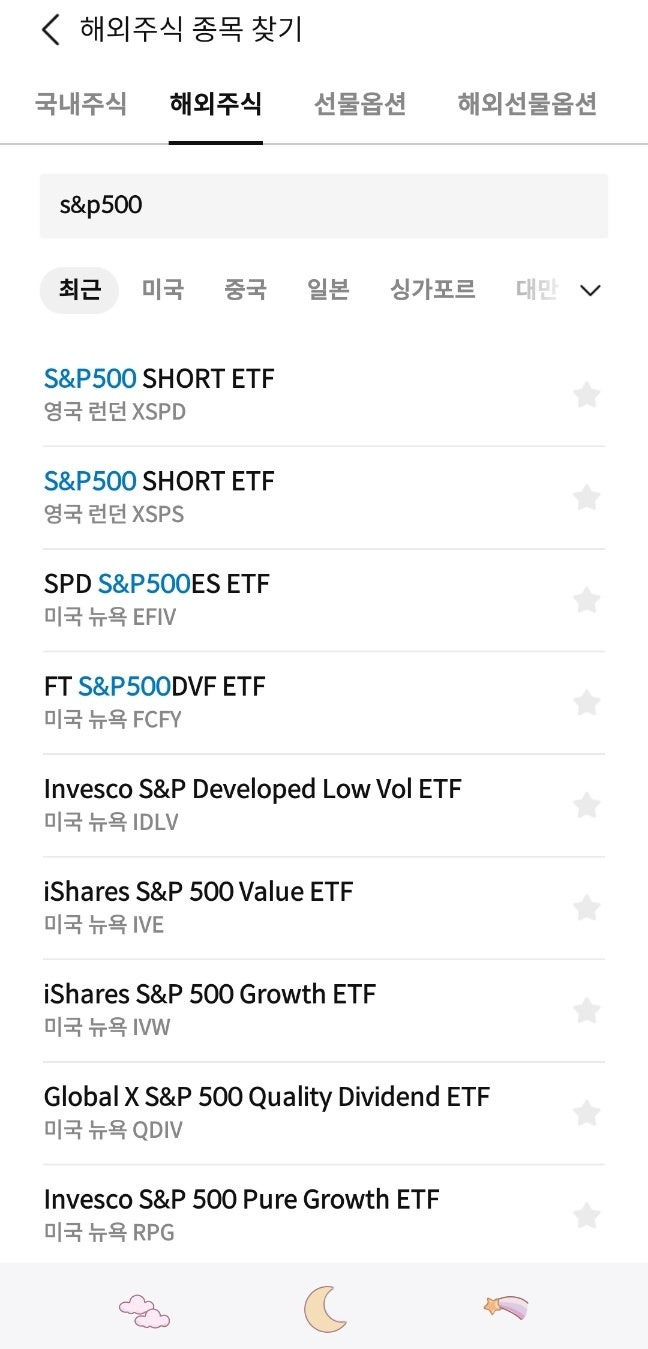Open the 해외선물옵션 tab
The width and height of the screenshot is (648, 1349).
pyautogui.click(x=527, y=104)
